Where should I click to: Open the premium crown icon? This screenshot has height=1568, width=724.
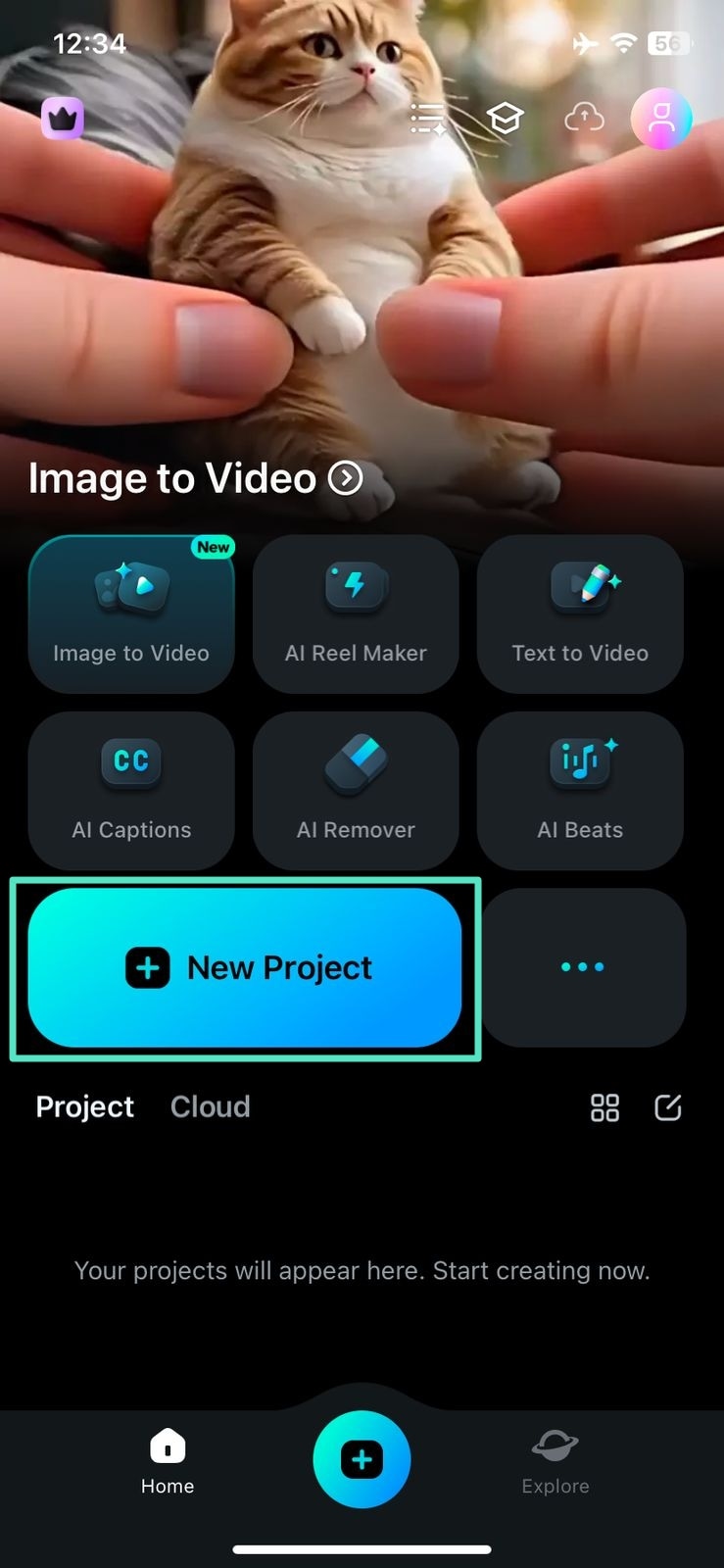click(x=63, y=120)
